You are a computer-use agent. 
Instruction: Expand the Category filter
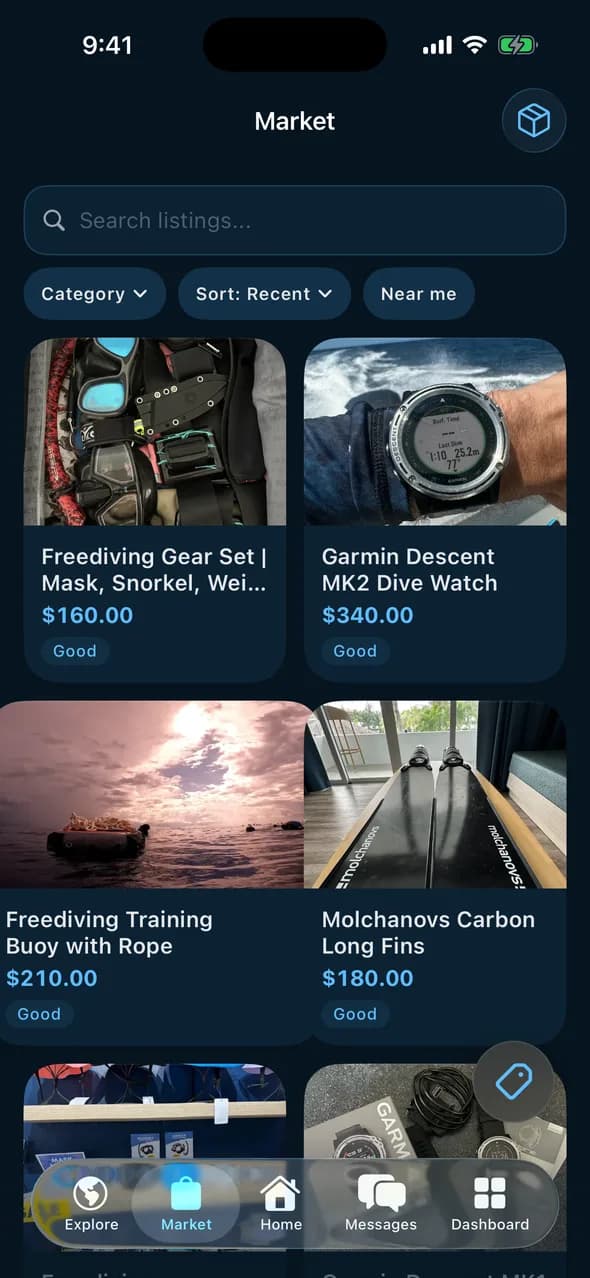tap(95, 294)
